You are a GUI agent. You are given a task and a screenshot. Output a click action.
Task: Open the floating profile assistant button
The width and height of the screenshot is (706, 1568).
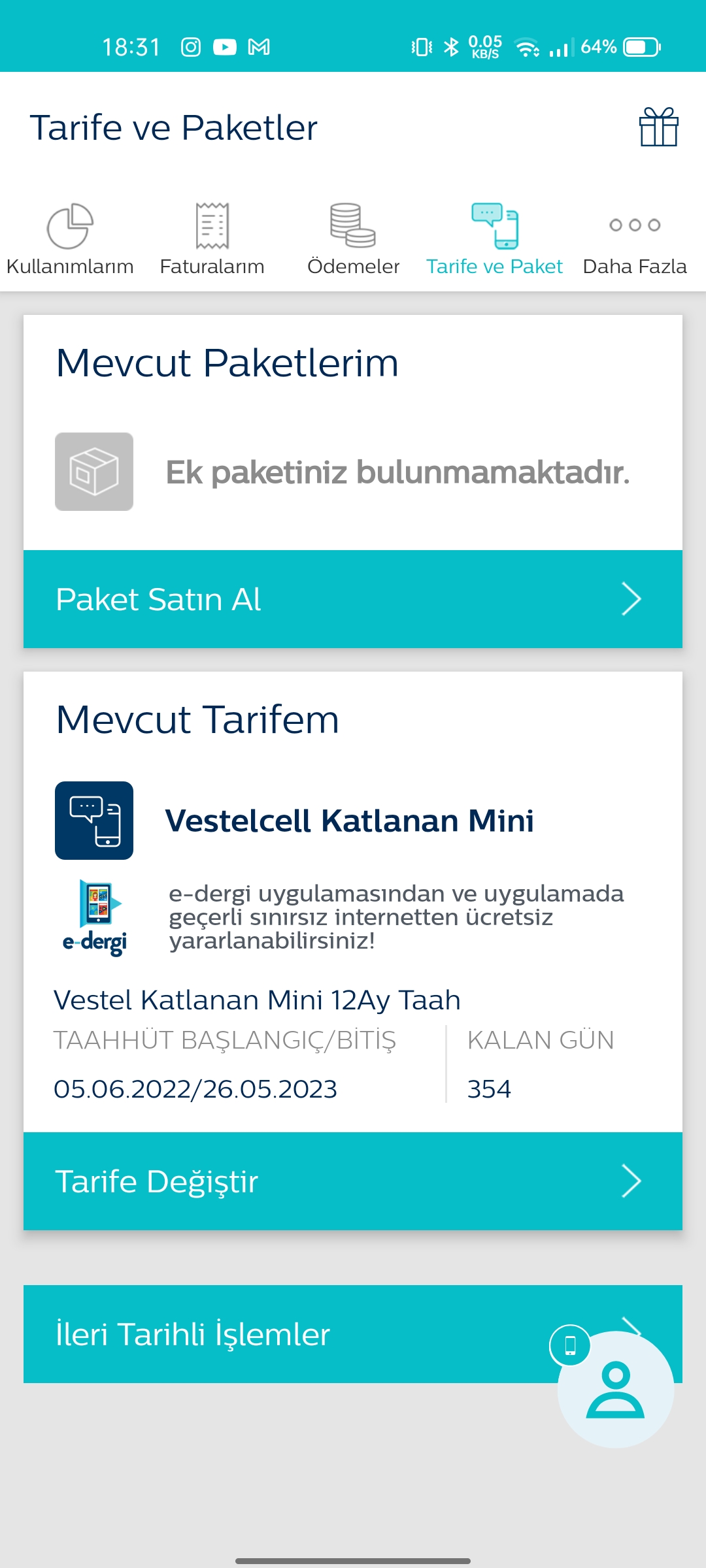point(616,1390)
